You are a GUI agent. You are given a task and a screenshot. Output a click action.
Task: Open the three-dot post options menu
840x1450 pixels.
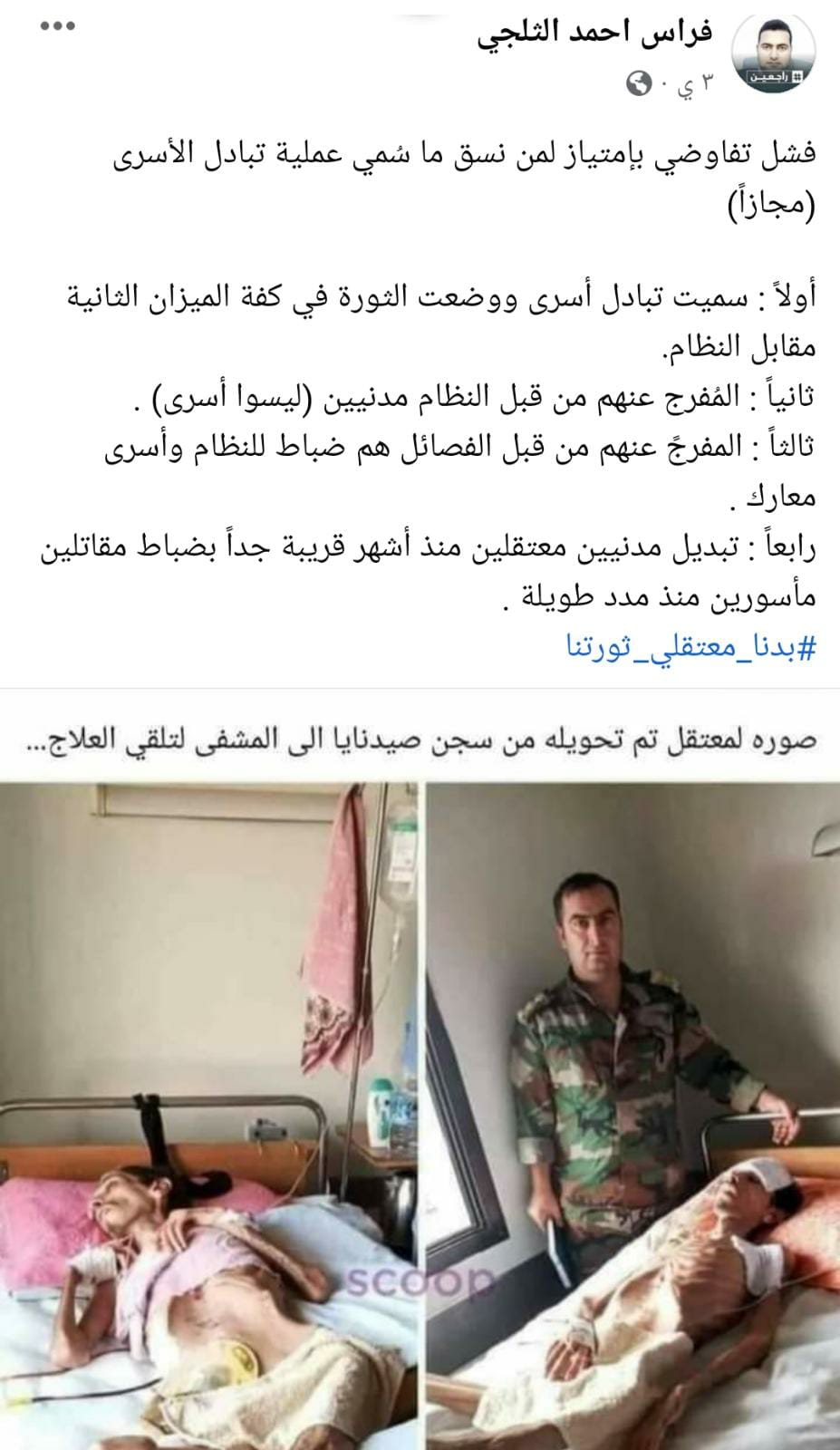point(59,26)
